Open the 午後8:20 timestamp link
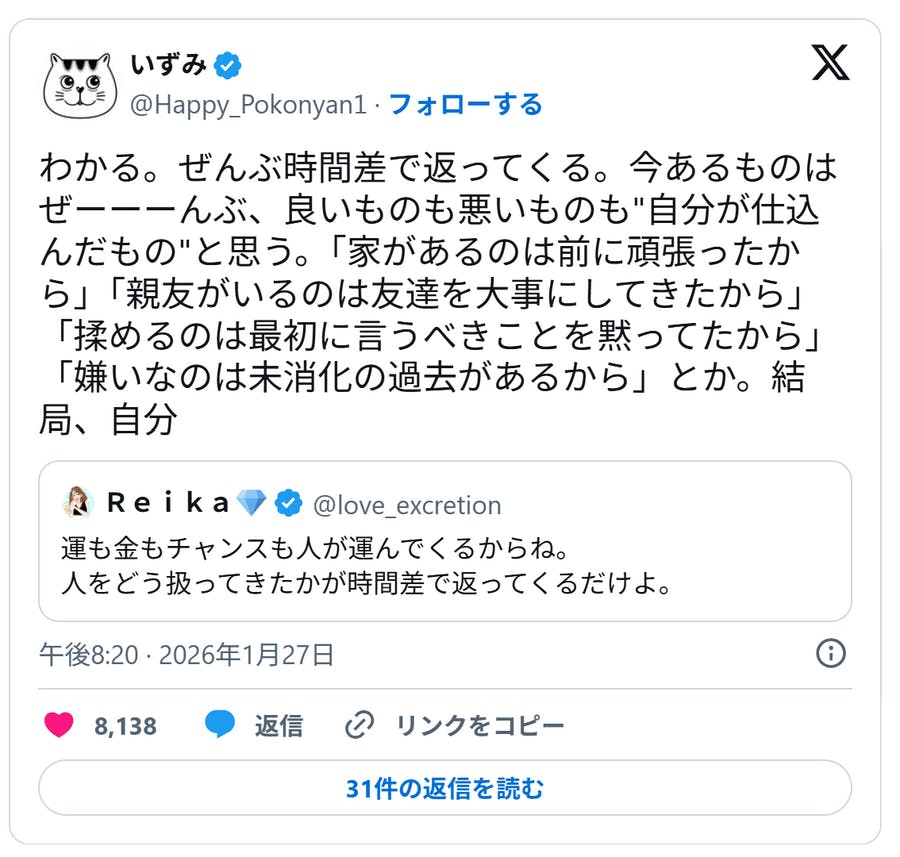This screenshot has height=857, width=900. [186, 655]
